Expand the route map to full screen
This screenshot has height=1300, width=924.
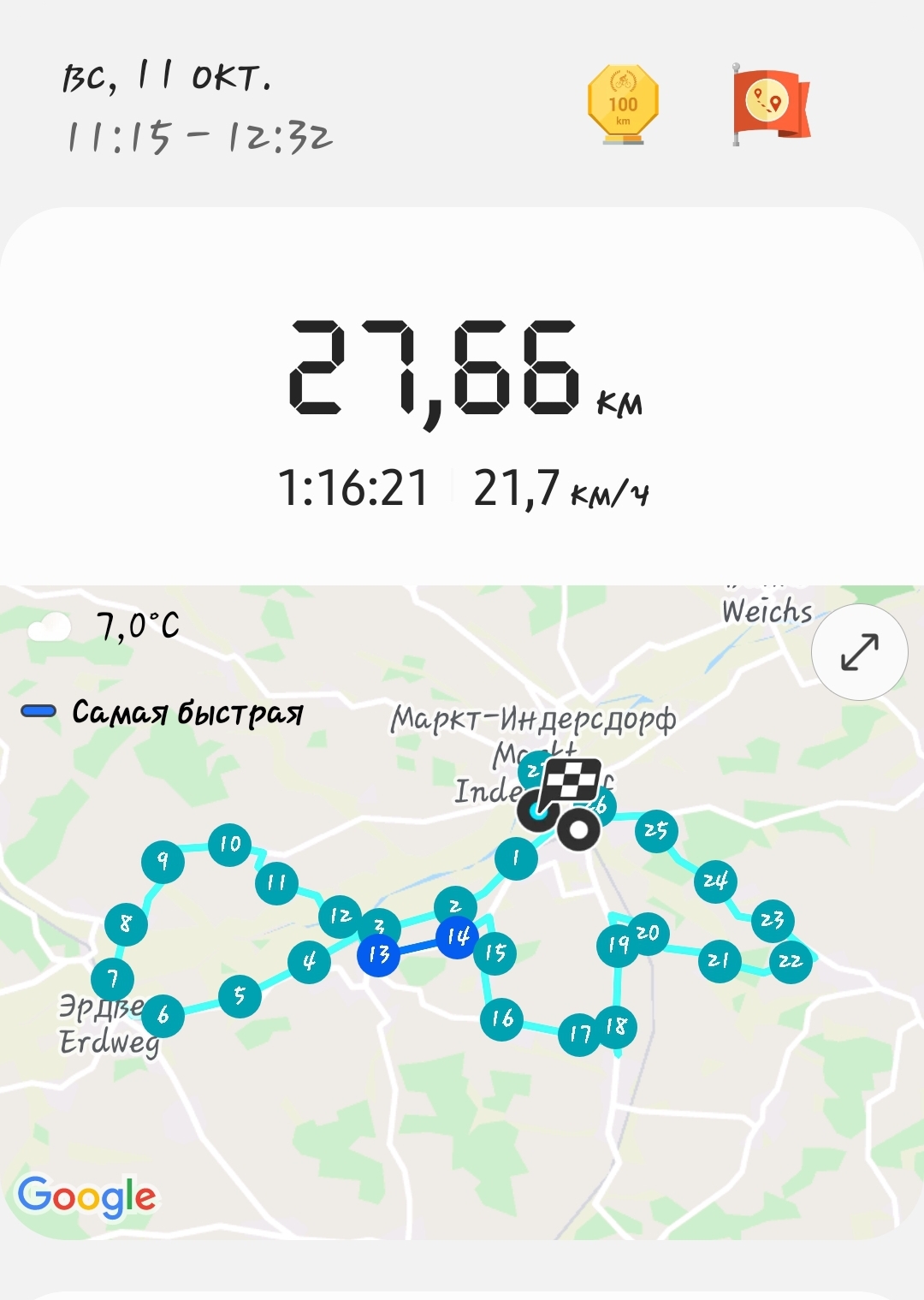(859, 652)
